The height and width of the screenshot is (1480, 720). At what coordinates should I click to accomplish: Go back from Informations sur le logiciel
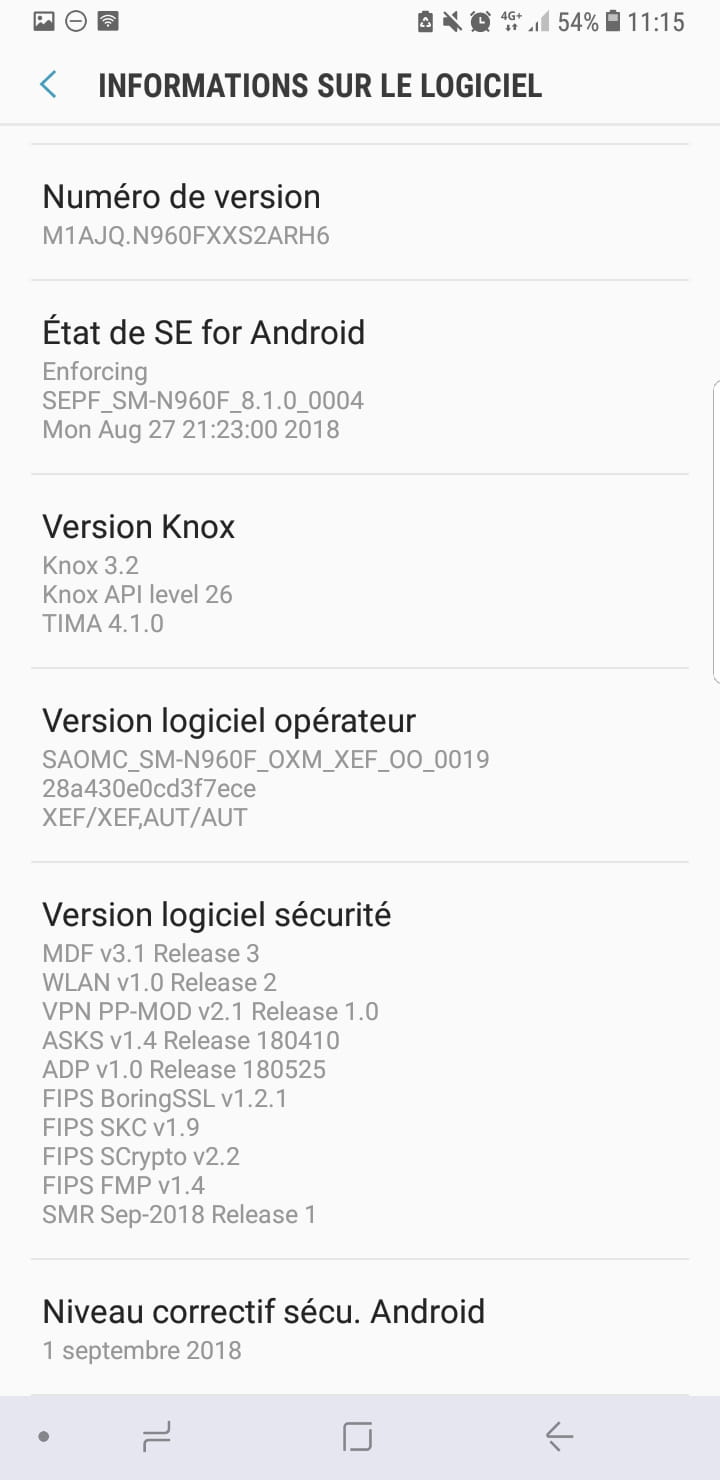tap(47, 85)
